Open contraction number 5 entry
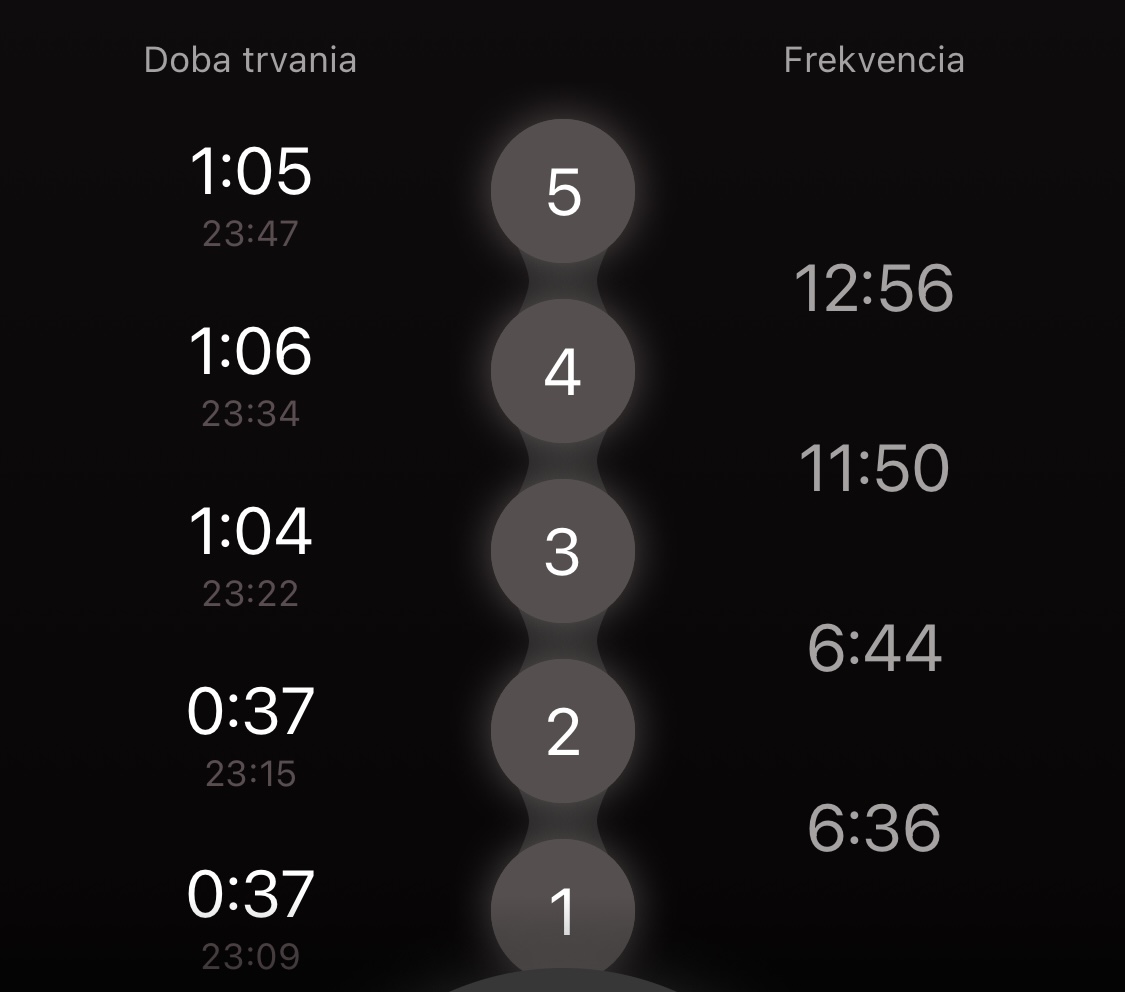The height and width of the screenshot is (992, 1125). [562, 191]
